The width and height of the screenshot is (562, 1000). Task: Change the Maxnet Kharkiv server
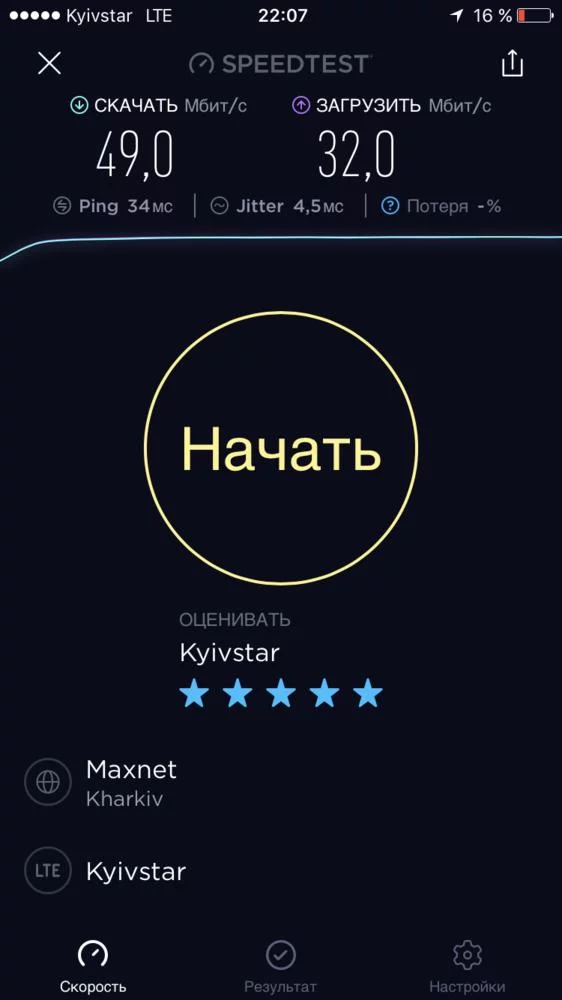pos(101,783)
